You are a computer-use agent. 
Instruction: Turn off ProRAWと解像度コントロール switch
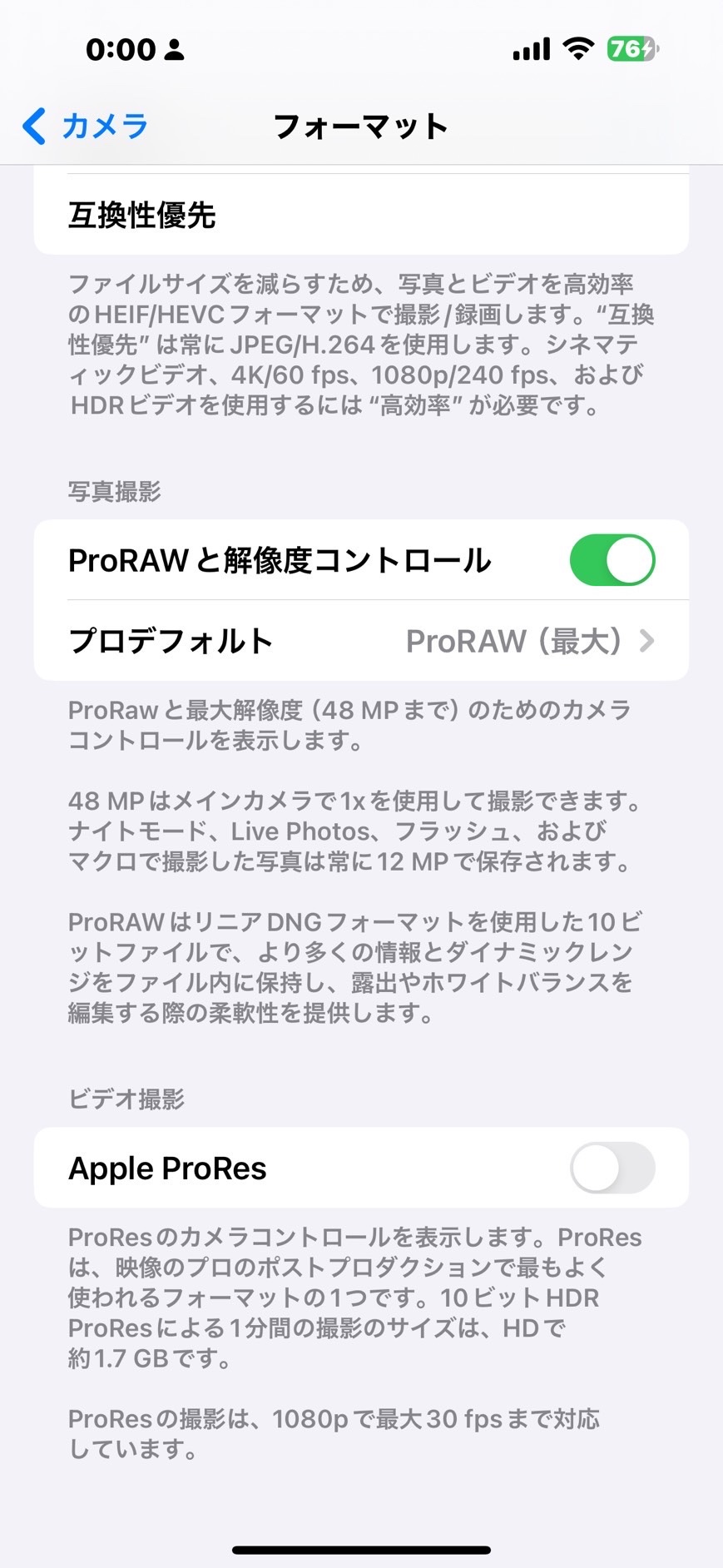pos(612,560)
